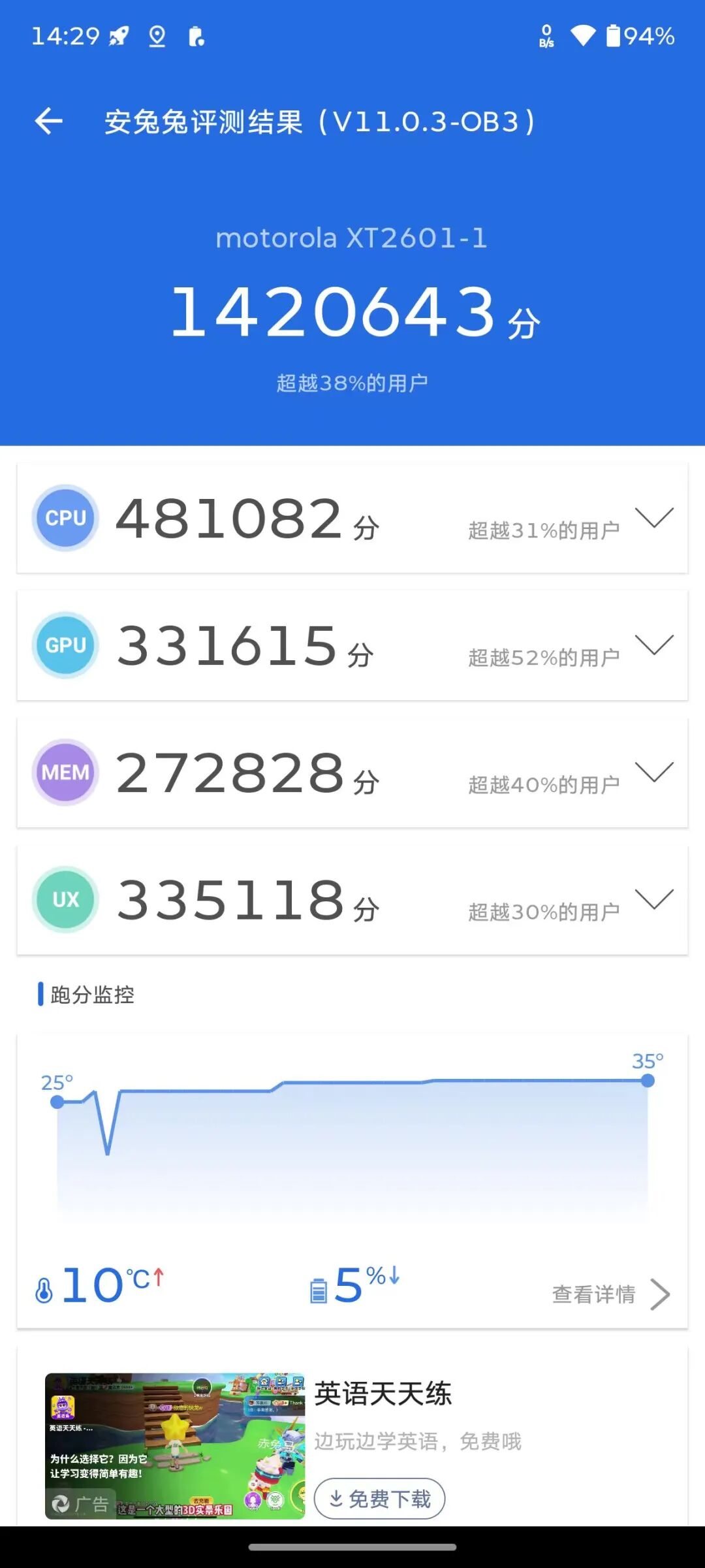The height and width of the screenshot is (1568, 705).
Task: Click the GPU score badge icon
Action: tap(65, 645)
